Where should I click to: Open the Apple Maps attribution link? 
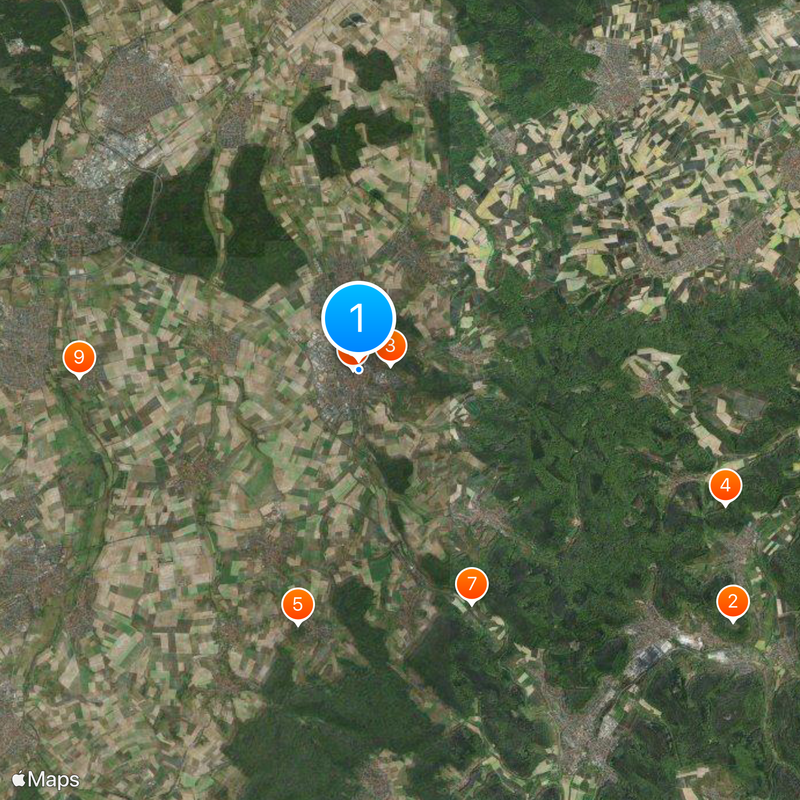point(46,779)
